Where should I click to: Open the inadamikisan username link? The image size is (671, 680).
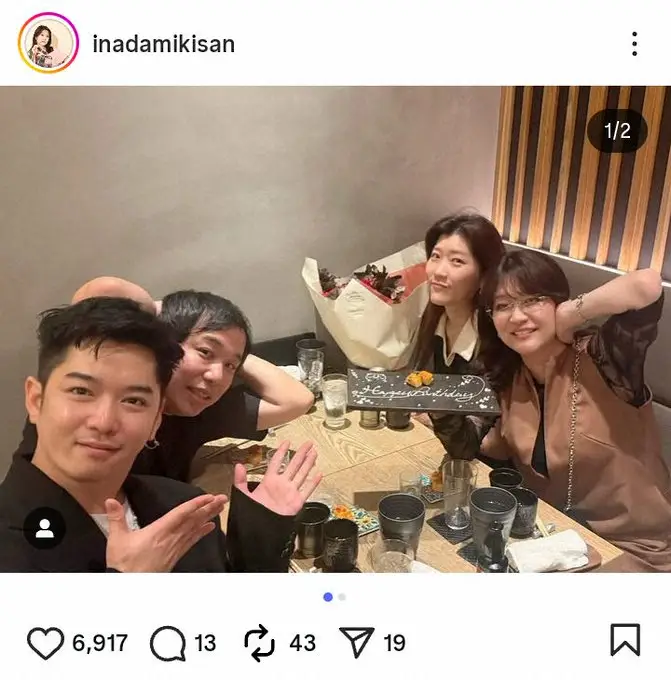(163, 44)
